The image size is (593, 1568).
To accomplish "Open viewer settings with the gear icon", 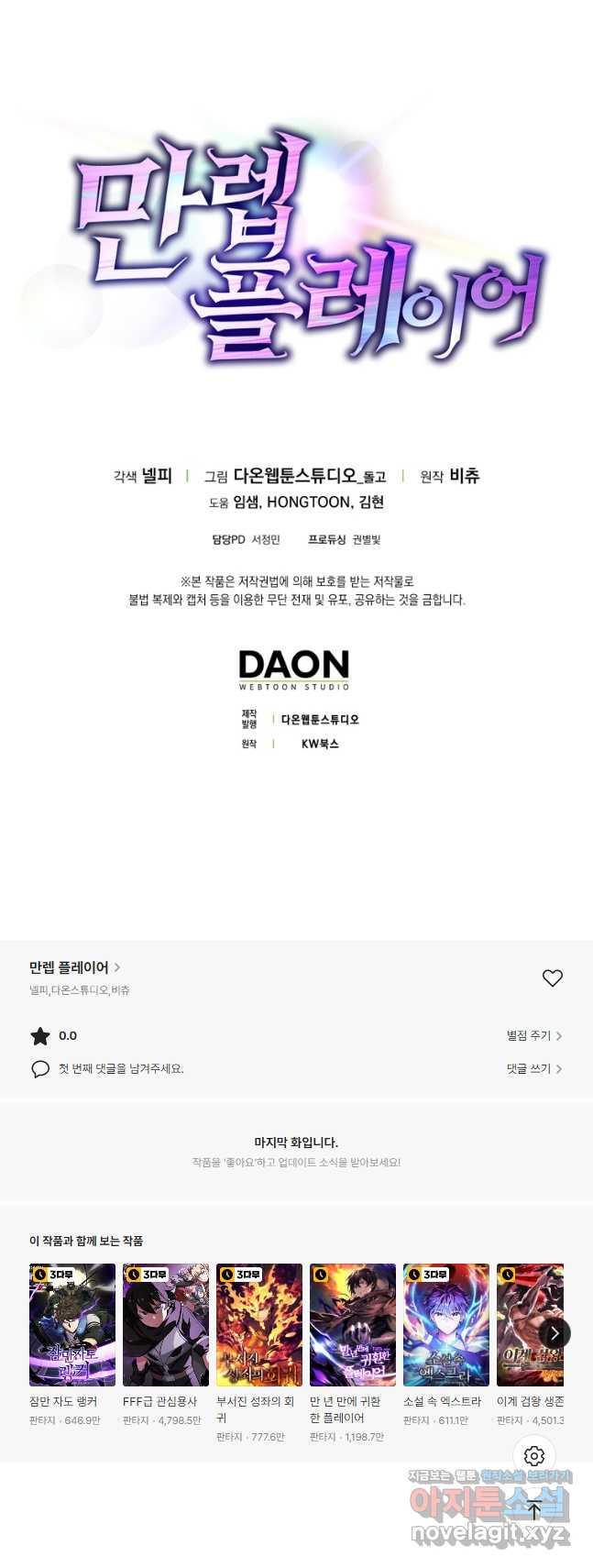I will (534, 1456).
